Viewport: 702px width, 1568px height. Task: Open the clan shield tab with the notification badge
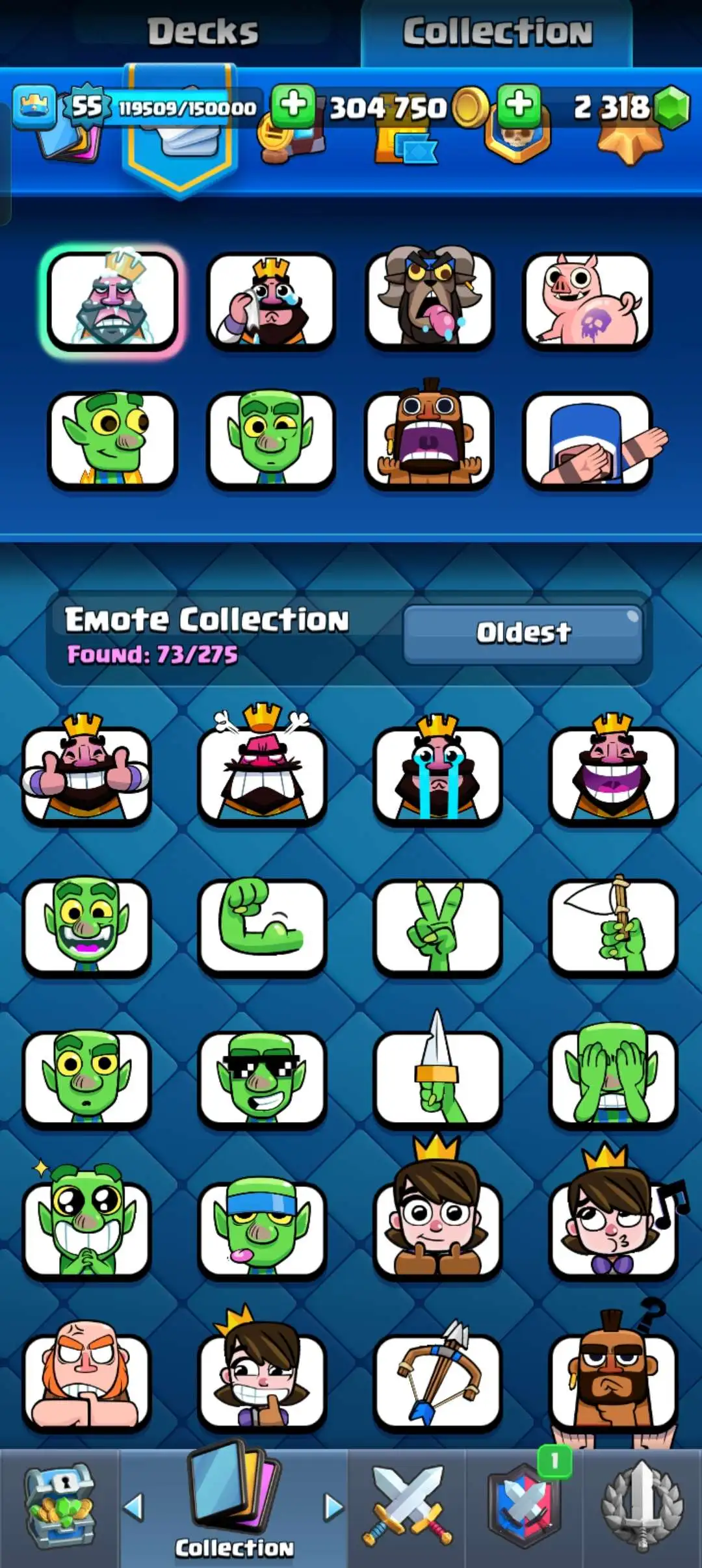pos(524,1509)
